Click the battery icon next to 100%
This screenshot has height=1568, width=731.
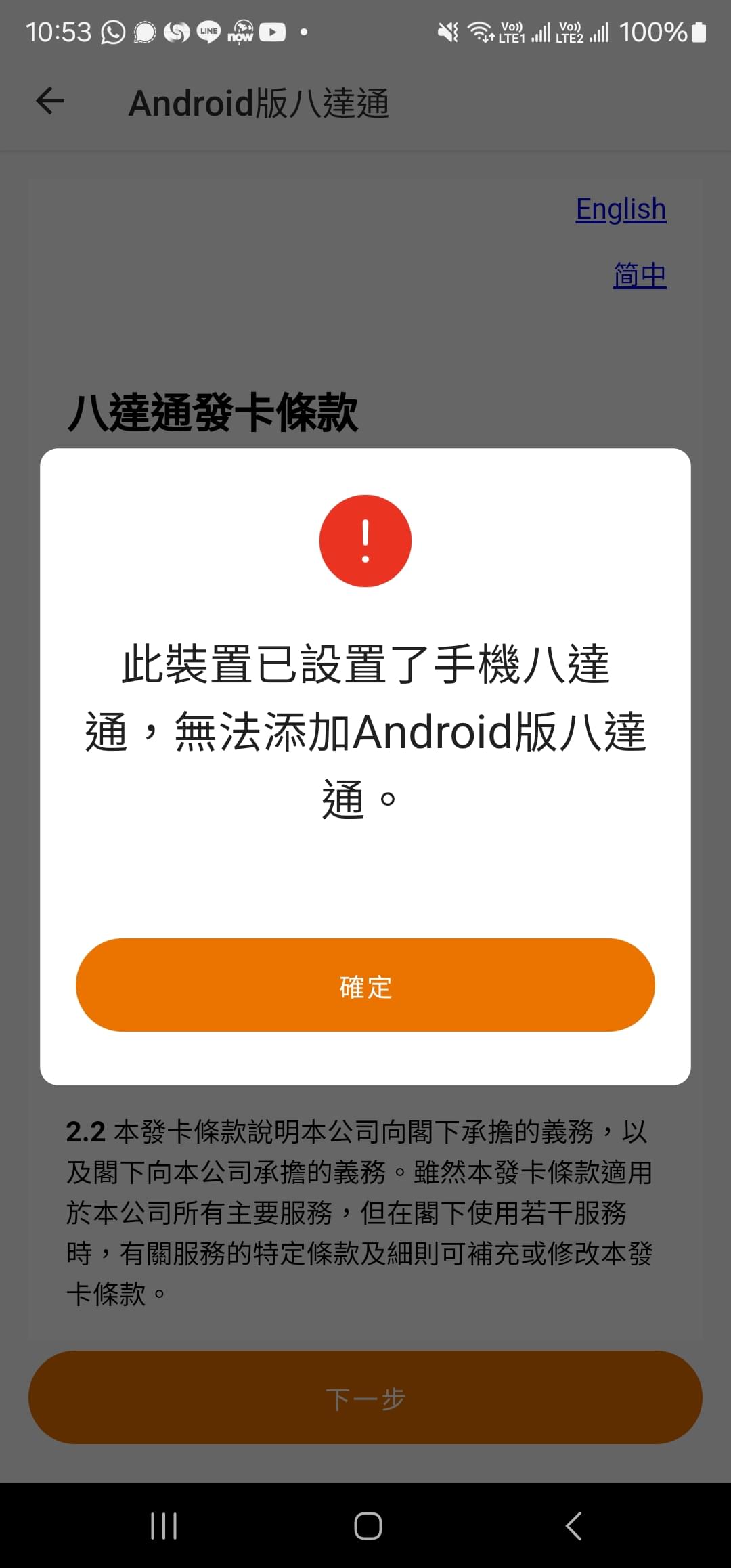(697, 31)
